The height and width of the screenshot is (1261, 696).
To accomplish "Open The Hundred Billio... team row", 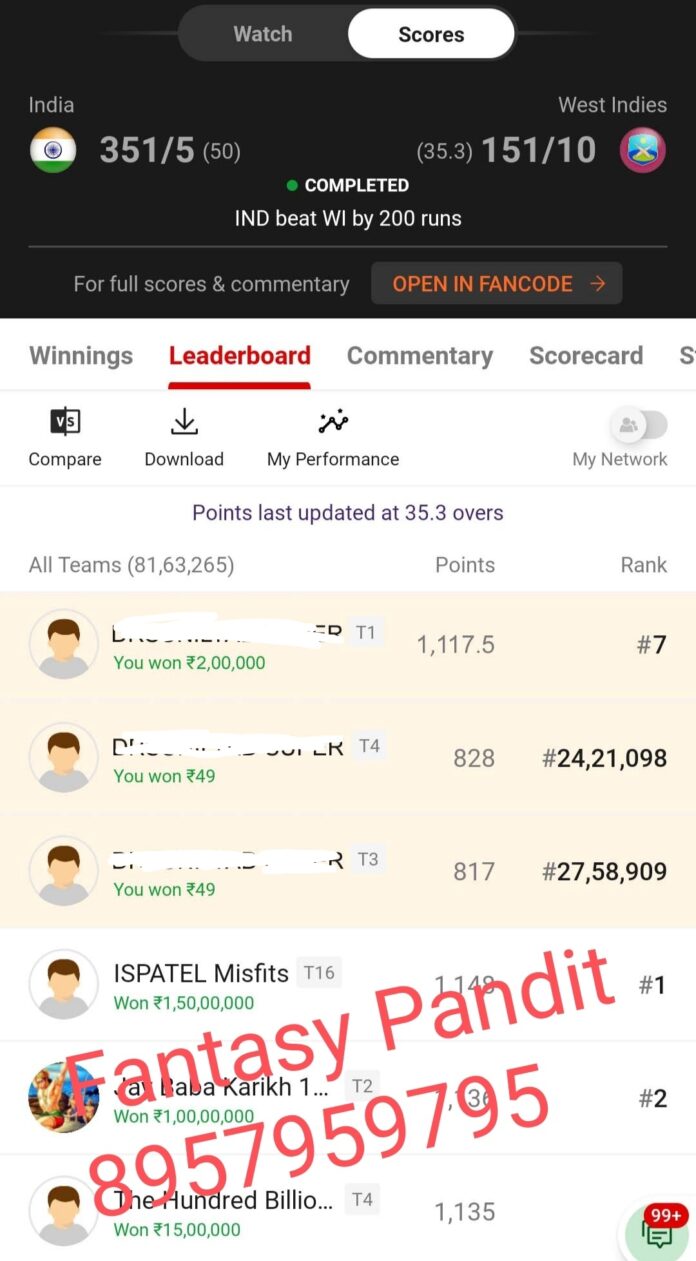I will (x=348, y=1210).
